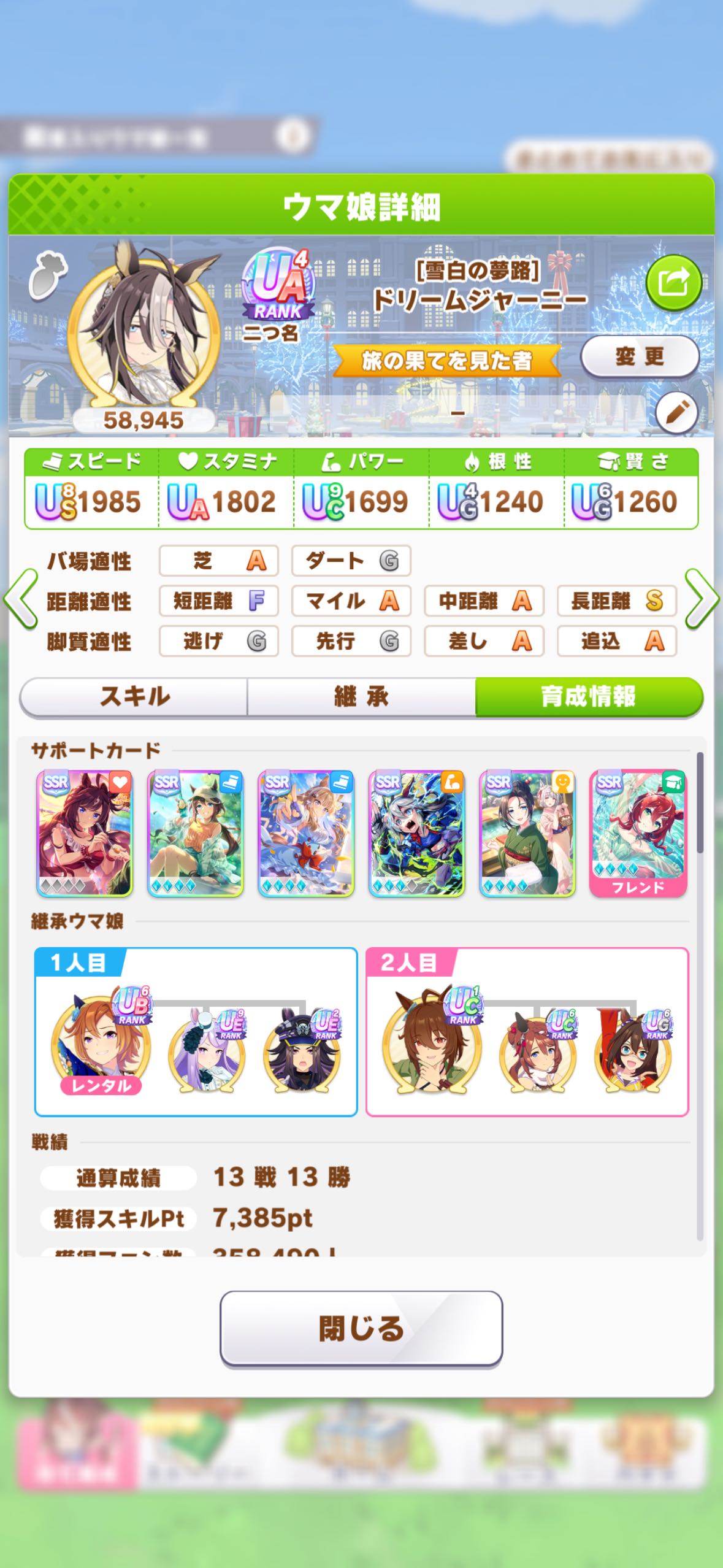Tap the green share button
Viewport: 723px width, 1568px height.
[x=673, y=283]
